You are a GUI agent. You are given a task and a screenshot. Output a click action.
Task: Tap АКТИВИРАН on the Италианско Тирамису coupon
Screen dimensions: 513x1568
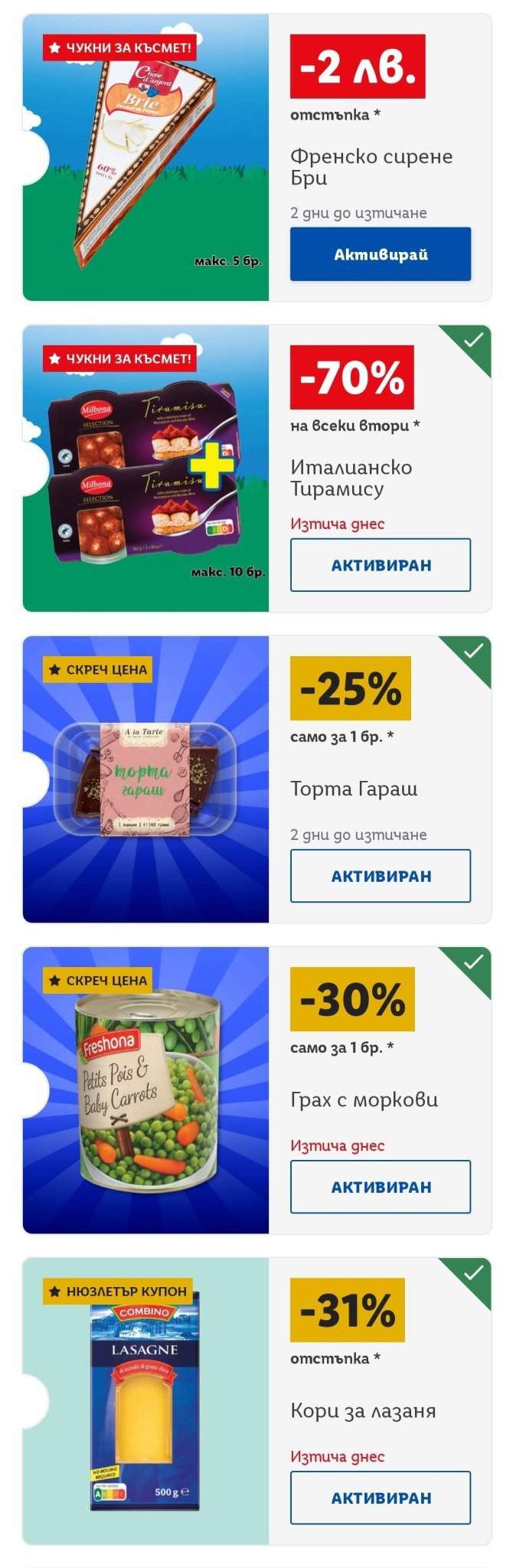(x=380, y=565)
